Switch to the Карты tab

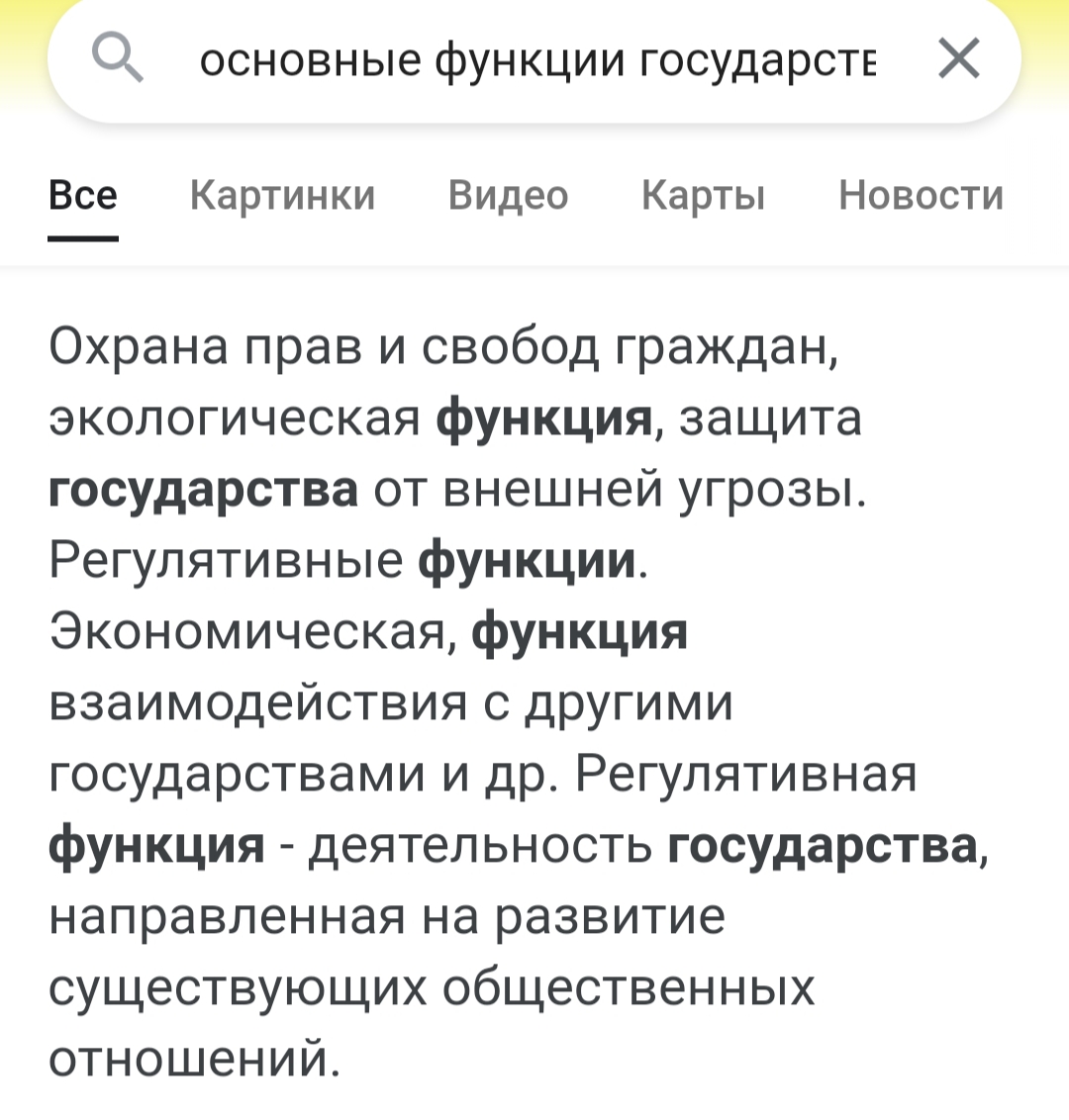pyautogui.click(x=703, y=196)
